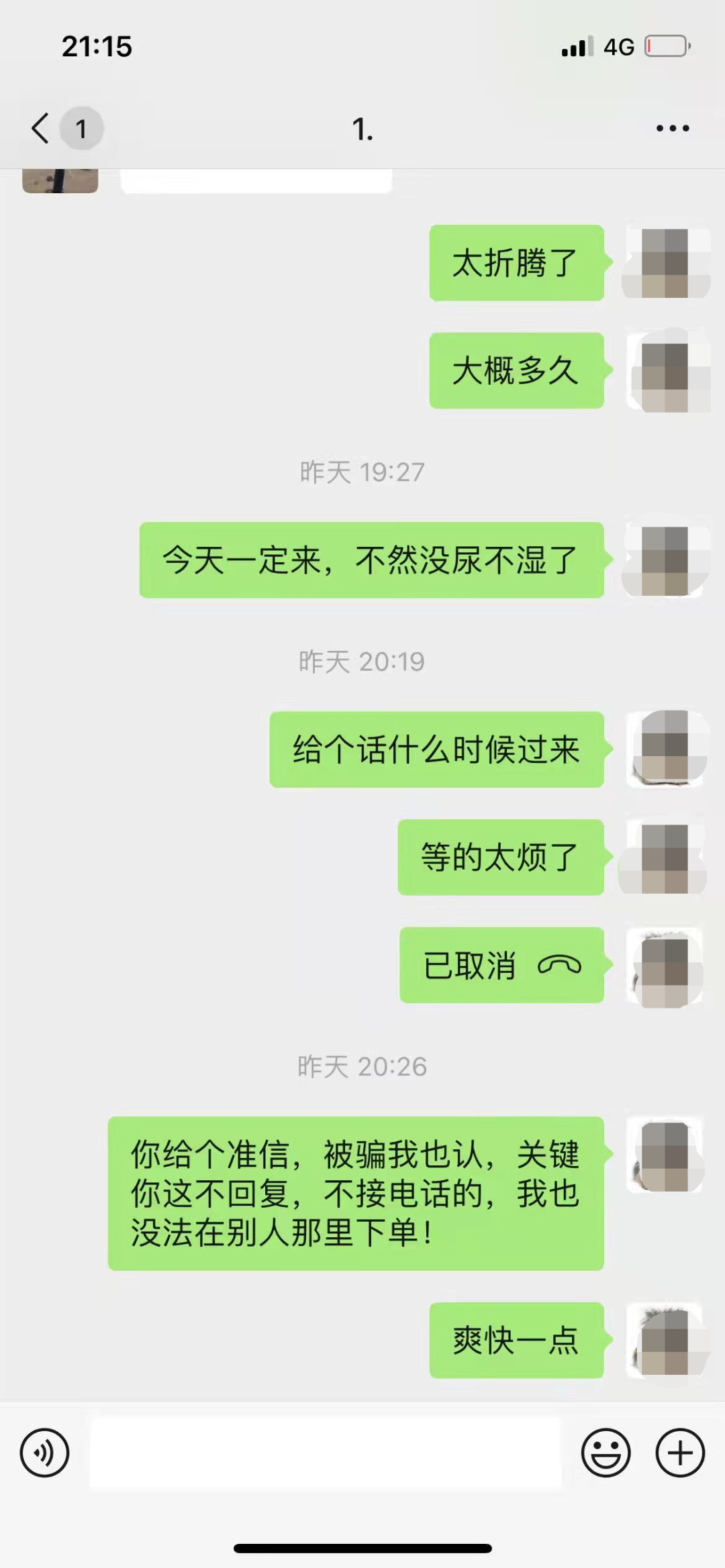Screen dimensions: 725x1568
Task: Tap the message text field
Action: point(325,1453)
